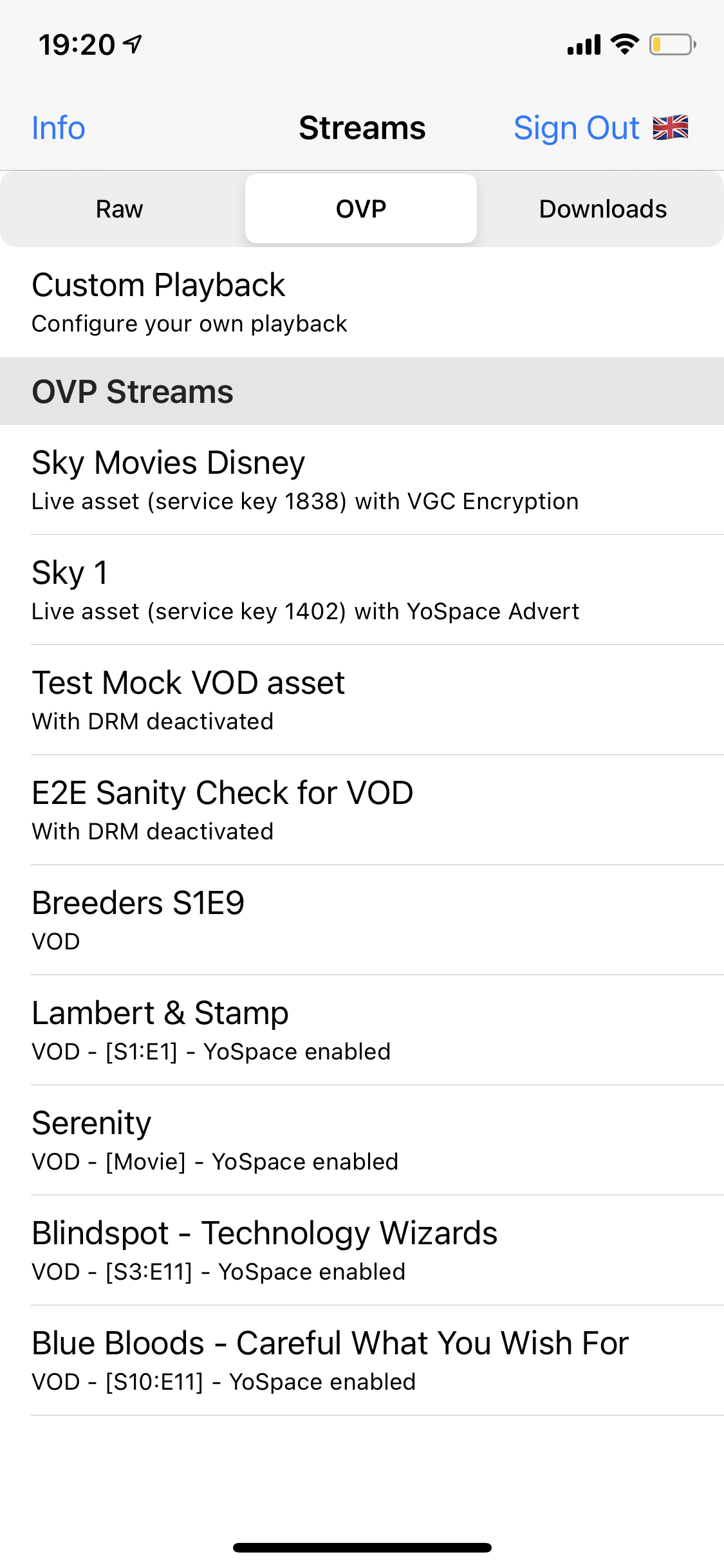
Task: Open Custom Playback configuration
Action: tap(362, 303)
